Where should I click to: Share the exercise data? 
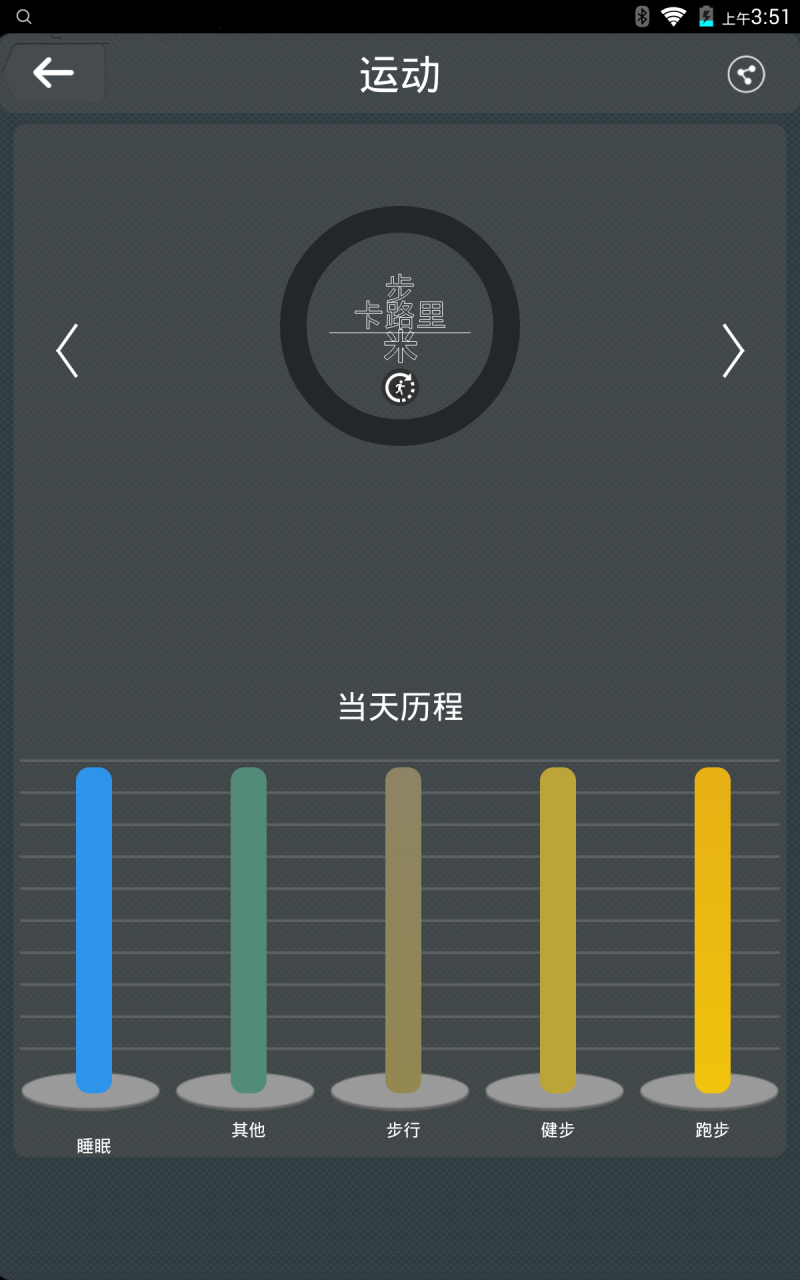pyautogui.click(x=746, y=75)
